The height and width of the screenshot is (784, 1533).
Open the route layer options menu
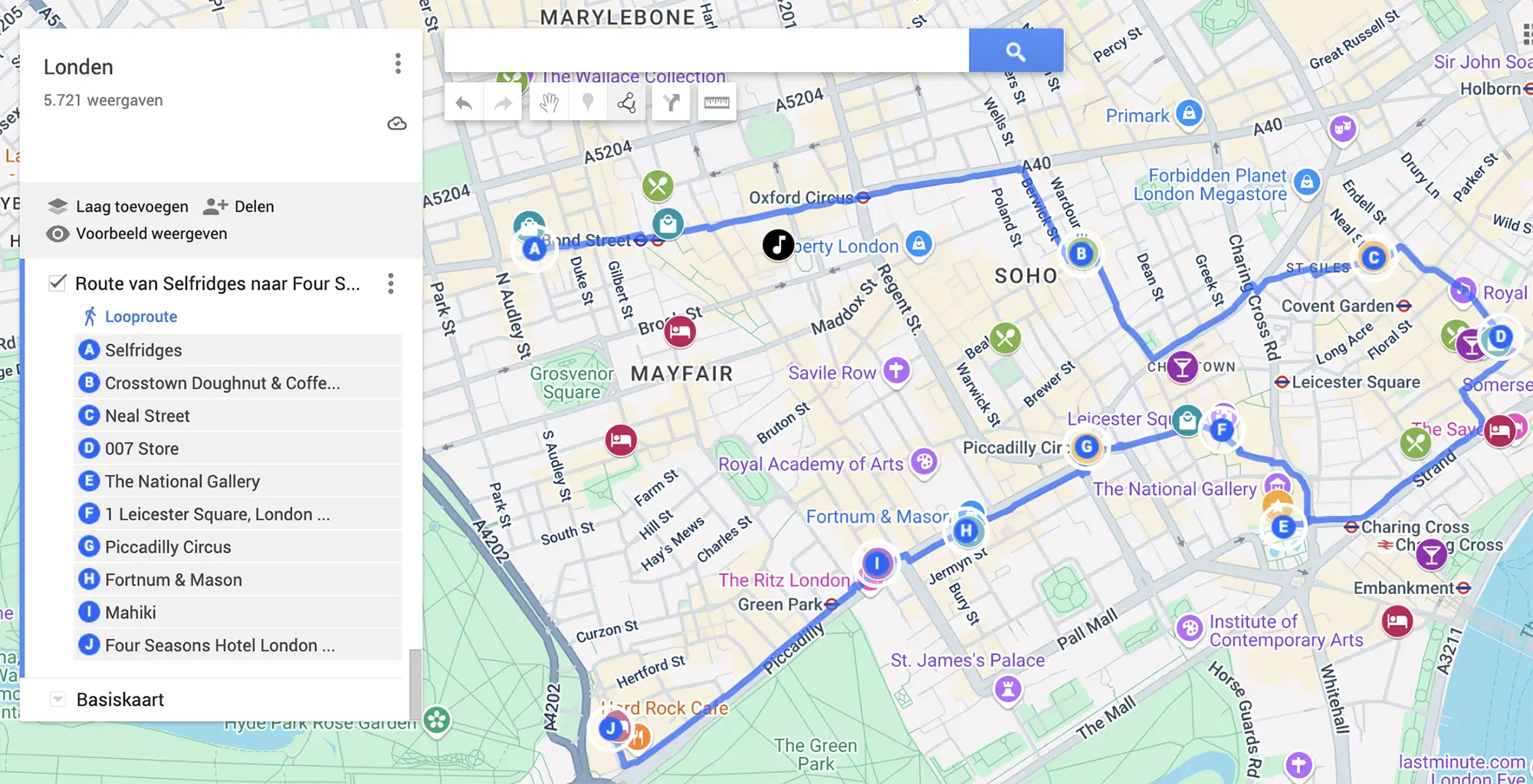[391, 284]
